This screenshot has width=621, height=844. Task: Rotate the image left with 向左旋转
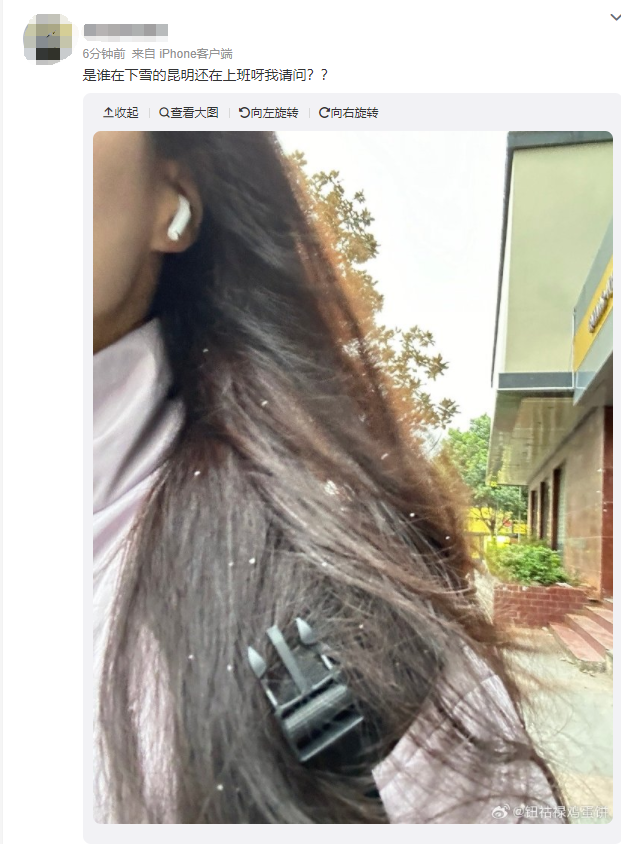tap(269, 113)
